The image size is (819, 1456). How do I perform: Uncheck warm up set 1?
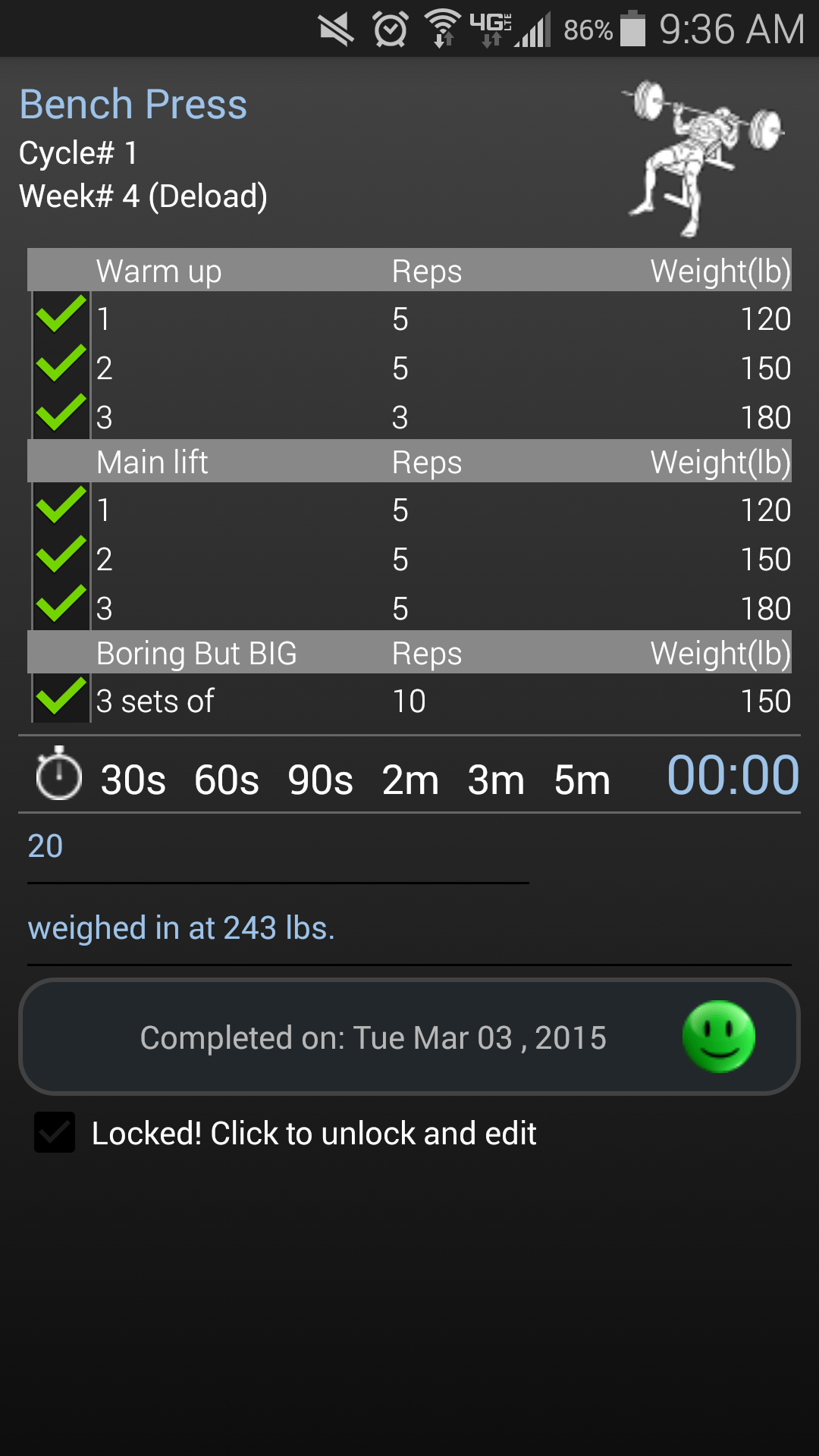point(61,316)
